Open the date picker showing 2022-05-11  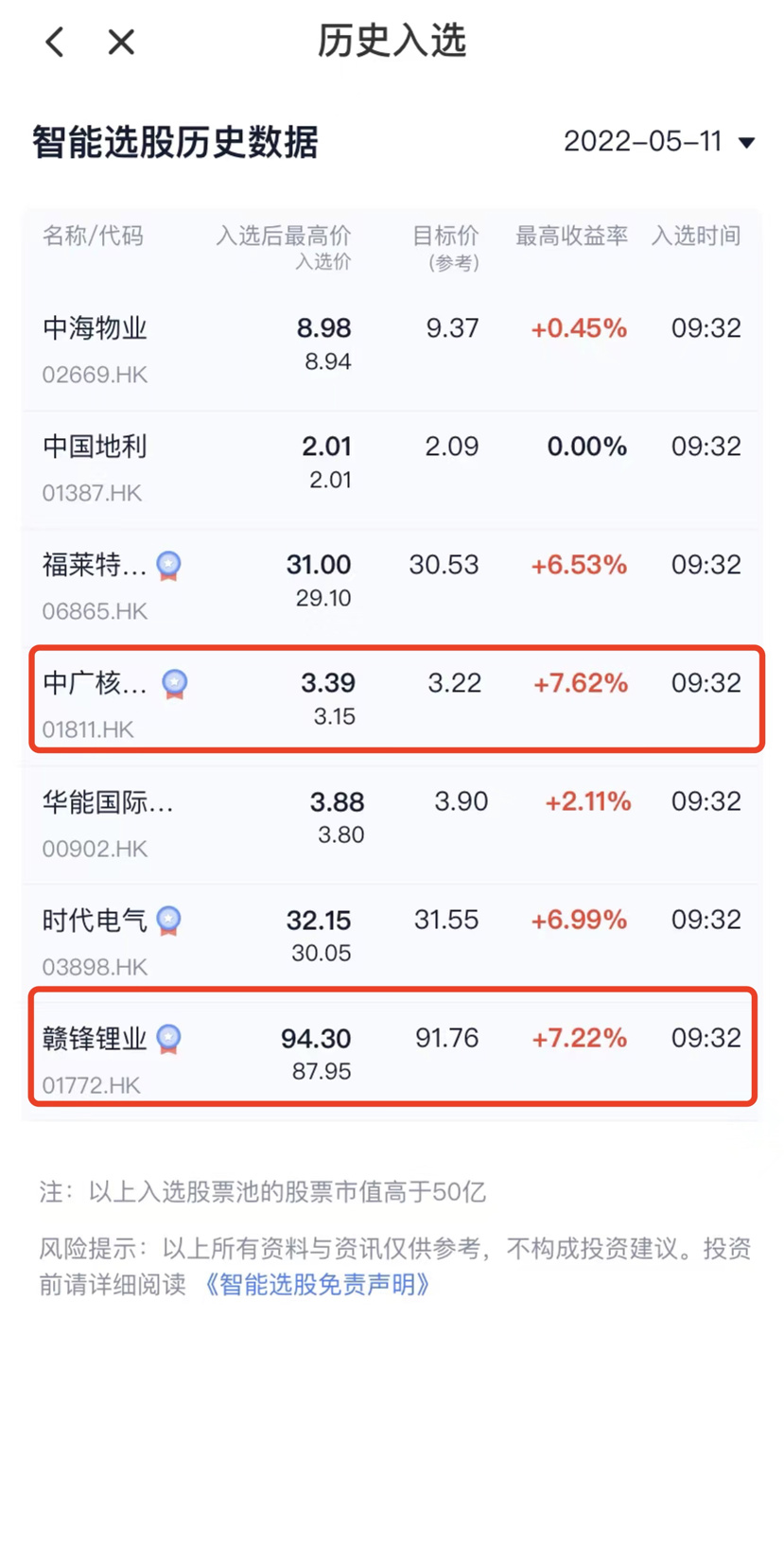(x=643, y=142)
